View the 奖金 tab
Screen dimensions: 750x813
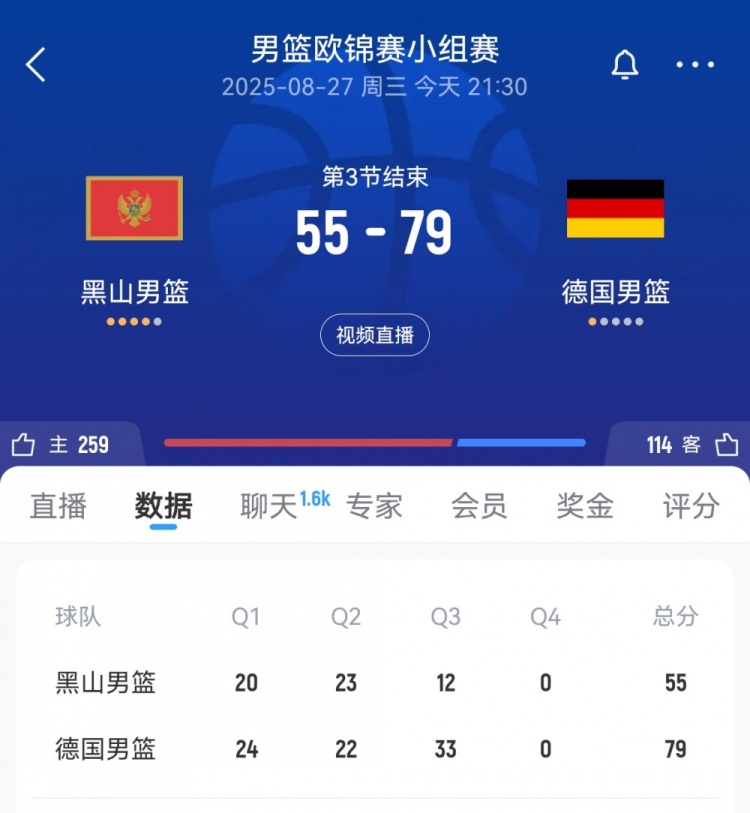[x=585, y=506]
